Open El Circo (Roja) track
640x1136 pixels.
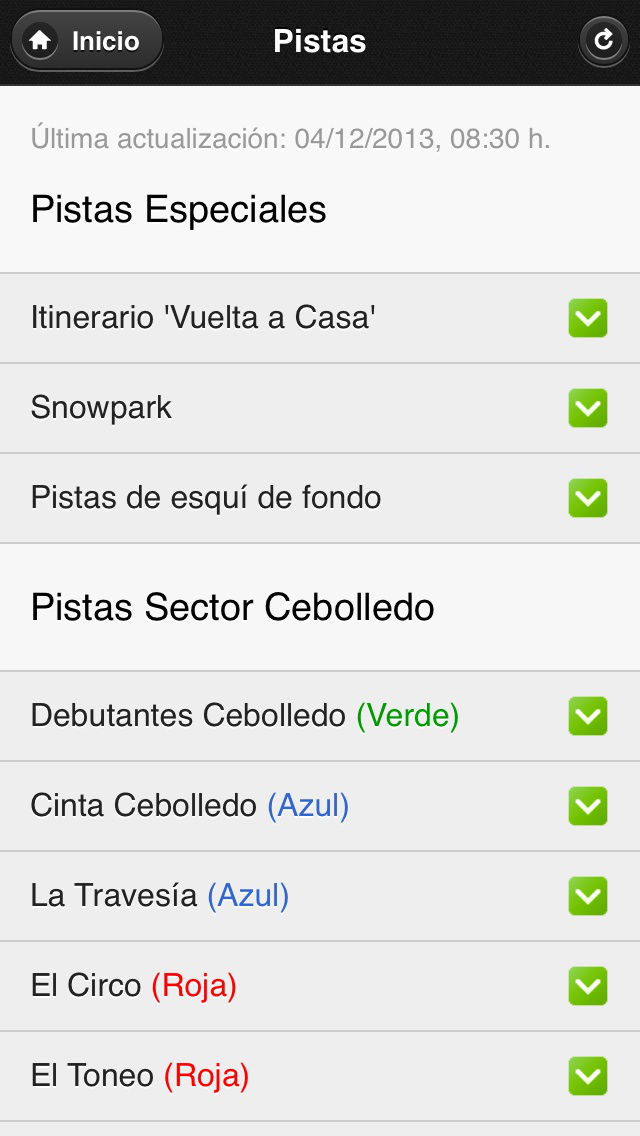(x=320, y=986)
